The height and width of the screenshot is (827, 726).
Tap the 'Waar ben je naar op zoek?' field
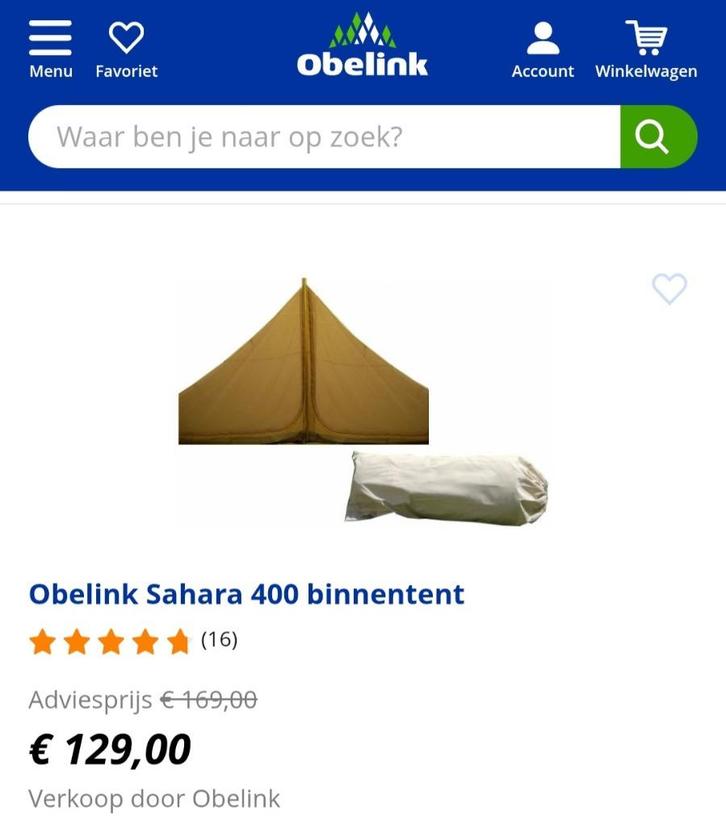point(324,136)
